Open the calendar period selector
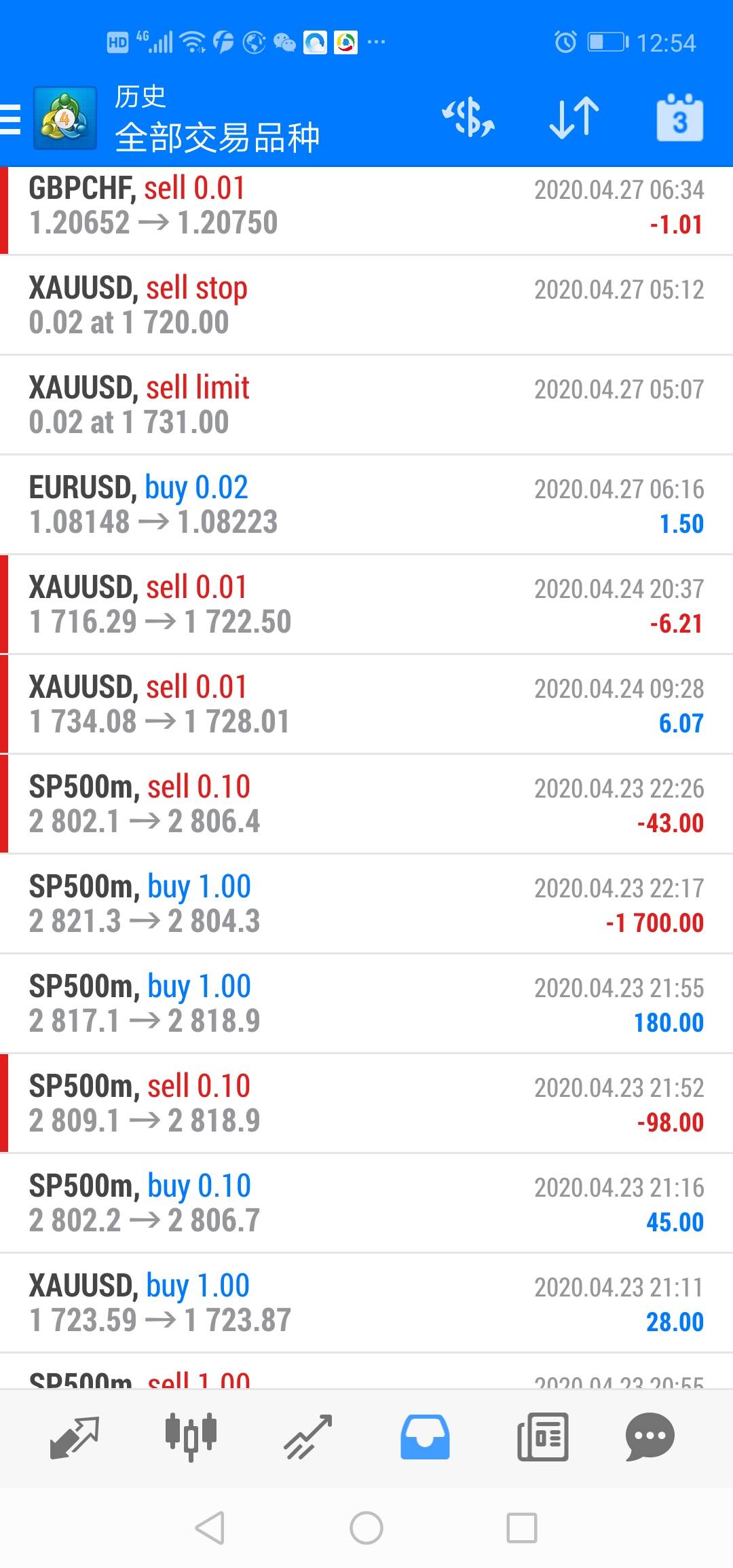Viewport: 733px width, 1568px height. 679,118
